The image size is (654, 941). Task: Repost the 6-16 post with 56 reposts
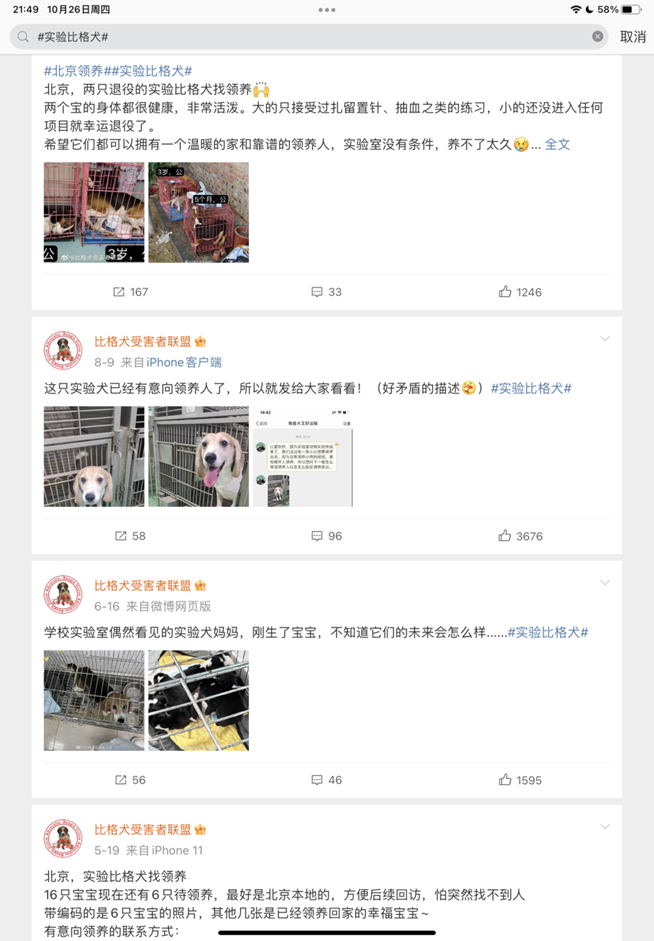pyautogui.click(x=131, y=780)
